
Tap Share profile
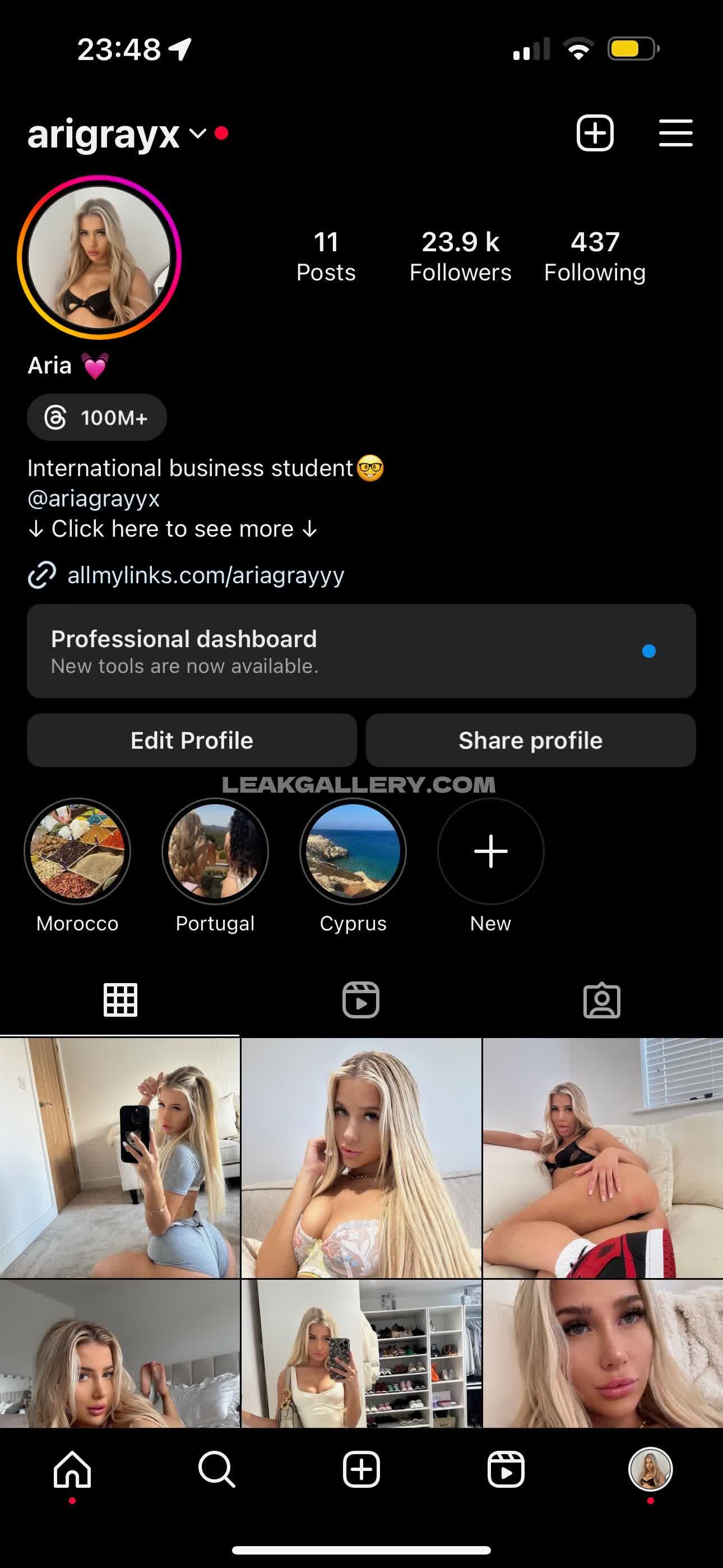point(530,740)
